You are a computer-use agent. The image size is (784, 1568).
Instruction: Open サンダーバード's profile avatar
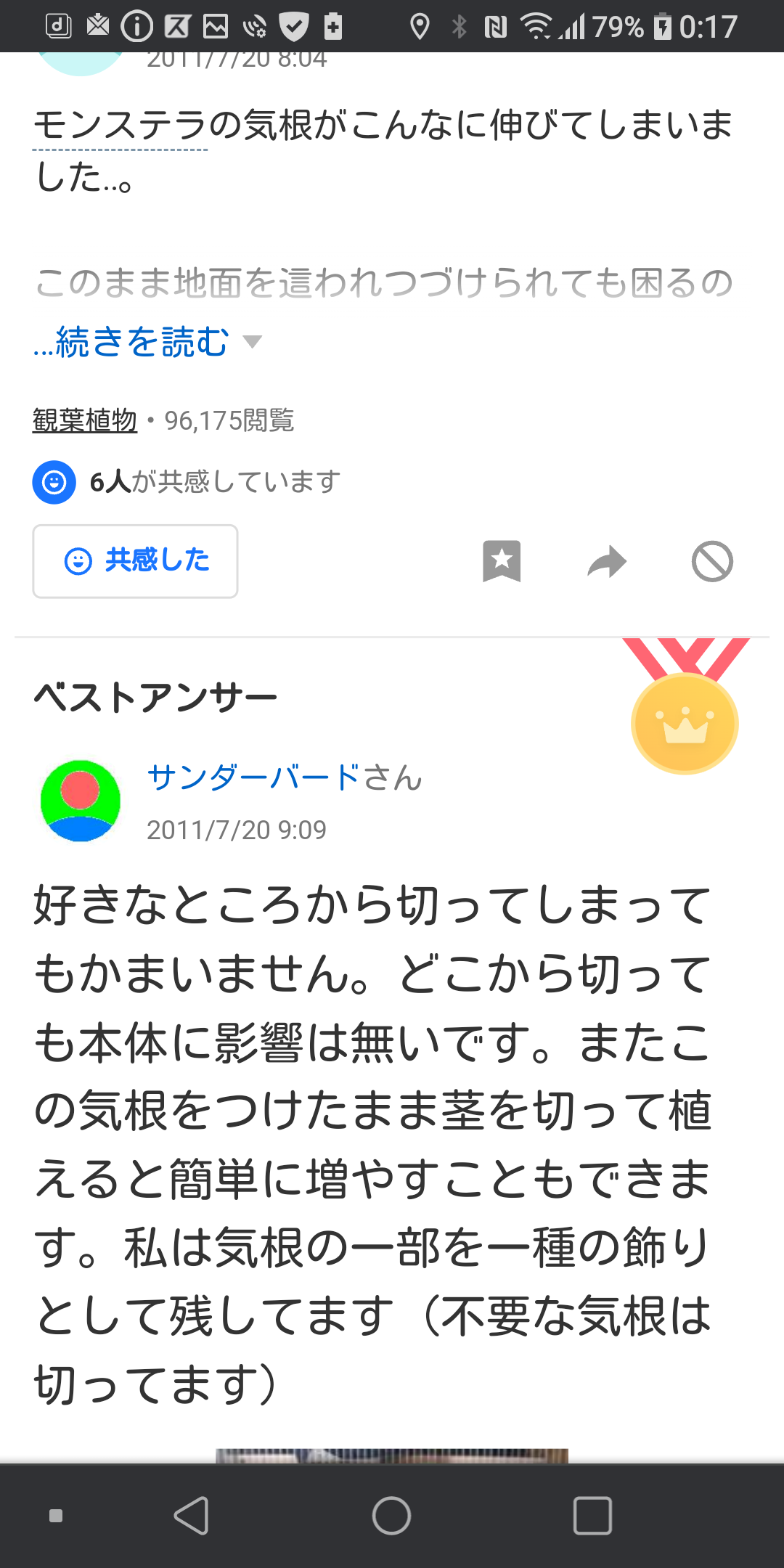[80, 801]
